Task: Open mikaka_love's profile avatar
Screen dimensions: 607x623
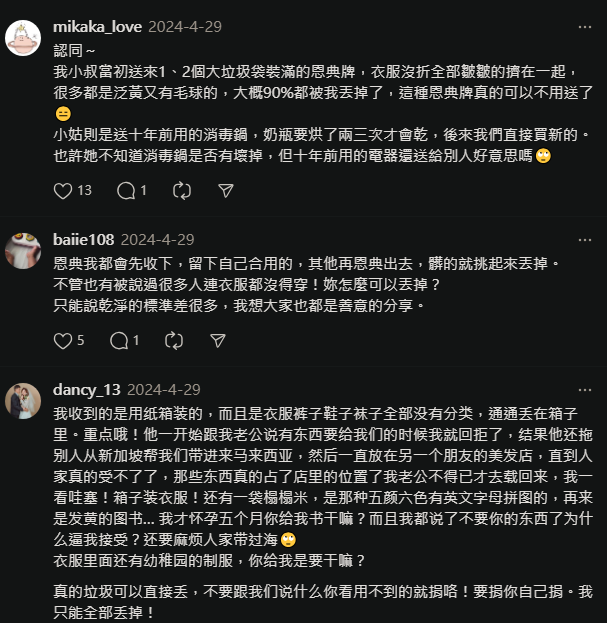Action: 22,37
